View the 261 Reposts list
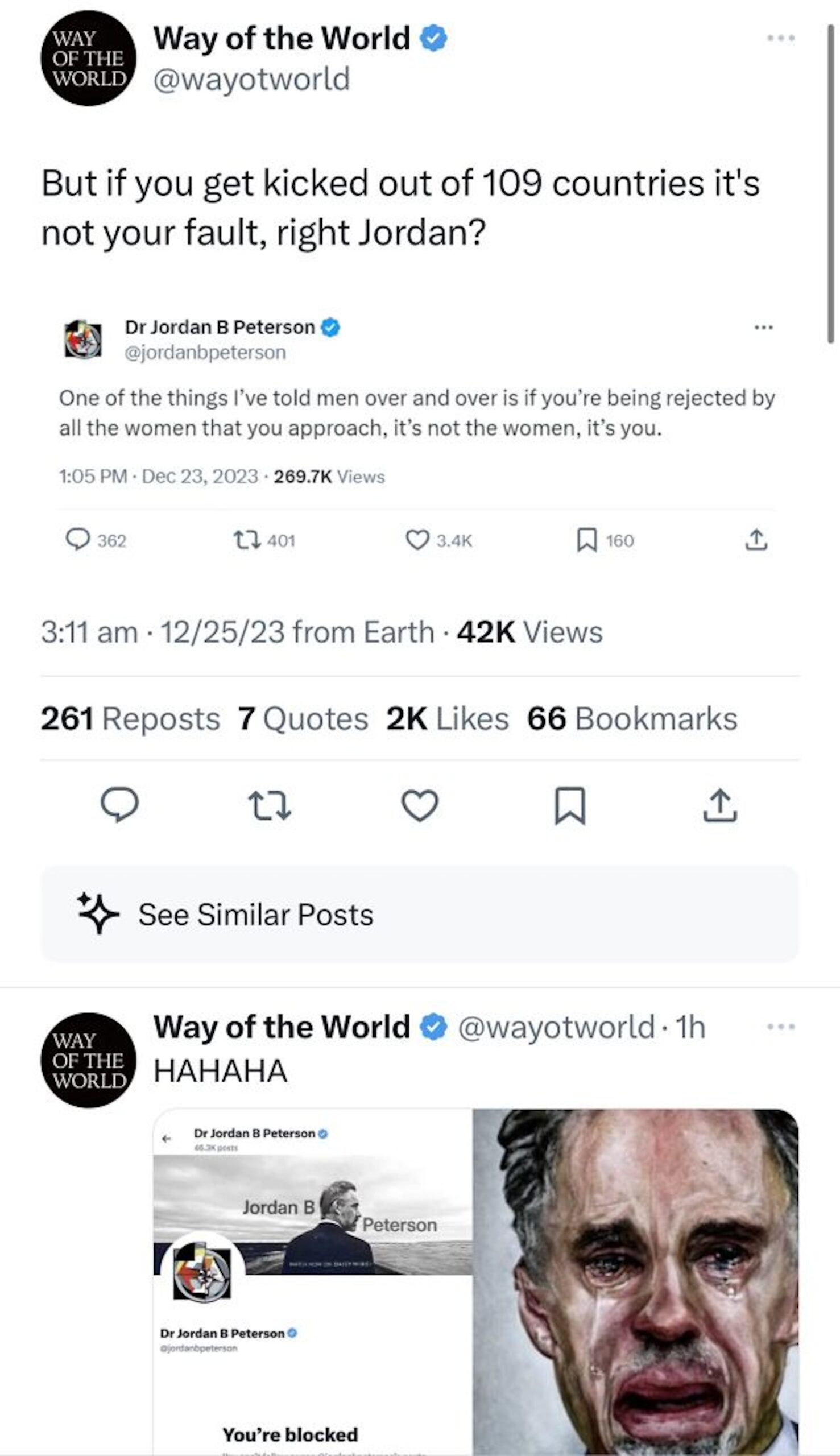Screen dimensions: 840x1456 [130, 719]
